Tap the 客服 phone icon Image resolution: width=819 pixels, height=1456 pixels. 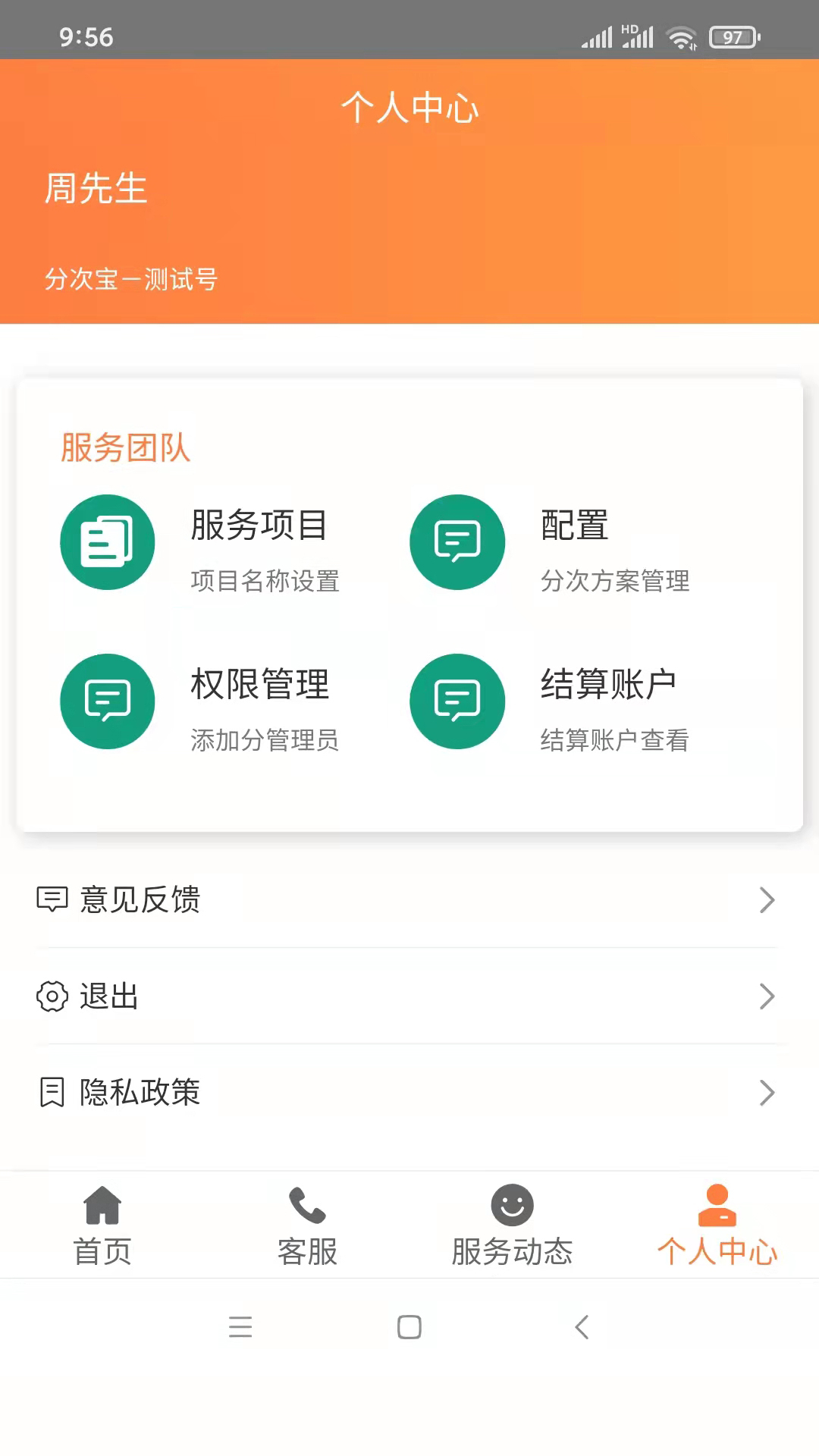pyautogui.click(x=306, y=1206)
